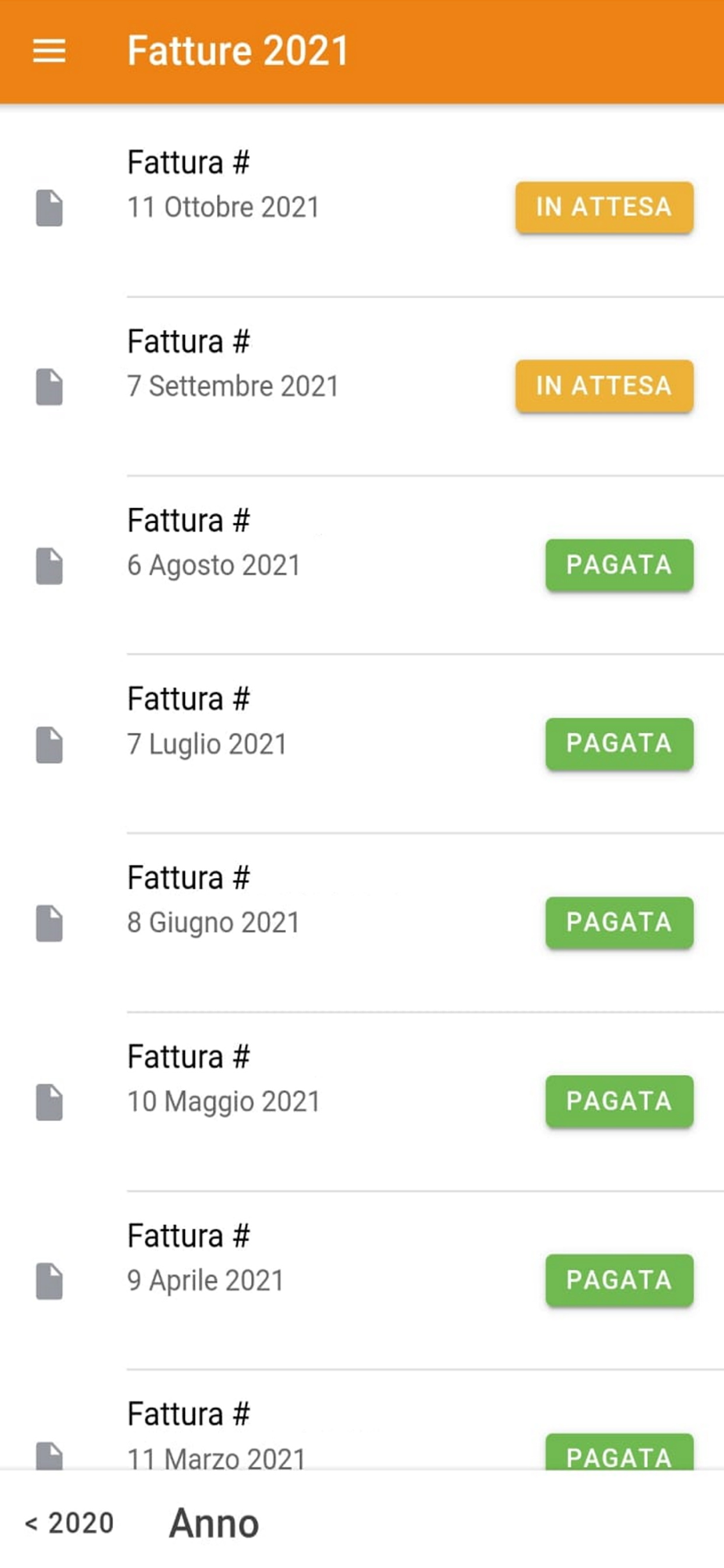
Task: Tap IN ATTESA on the 11 Ottobre invoice
Action: click(604, 207)
